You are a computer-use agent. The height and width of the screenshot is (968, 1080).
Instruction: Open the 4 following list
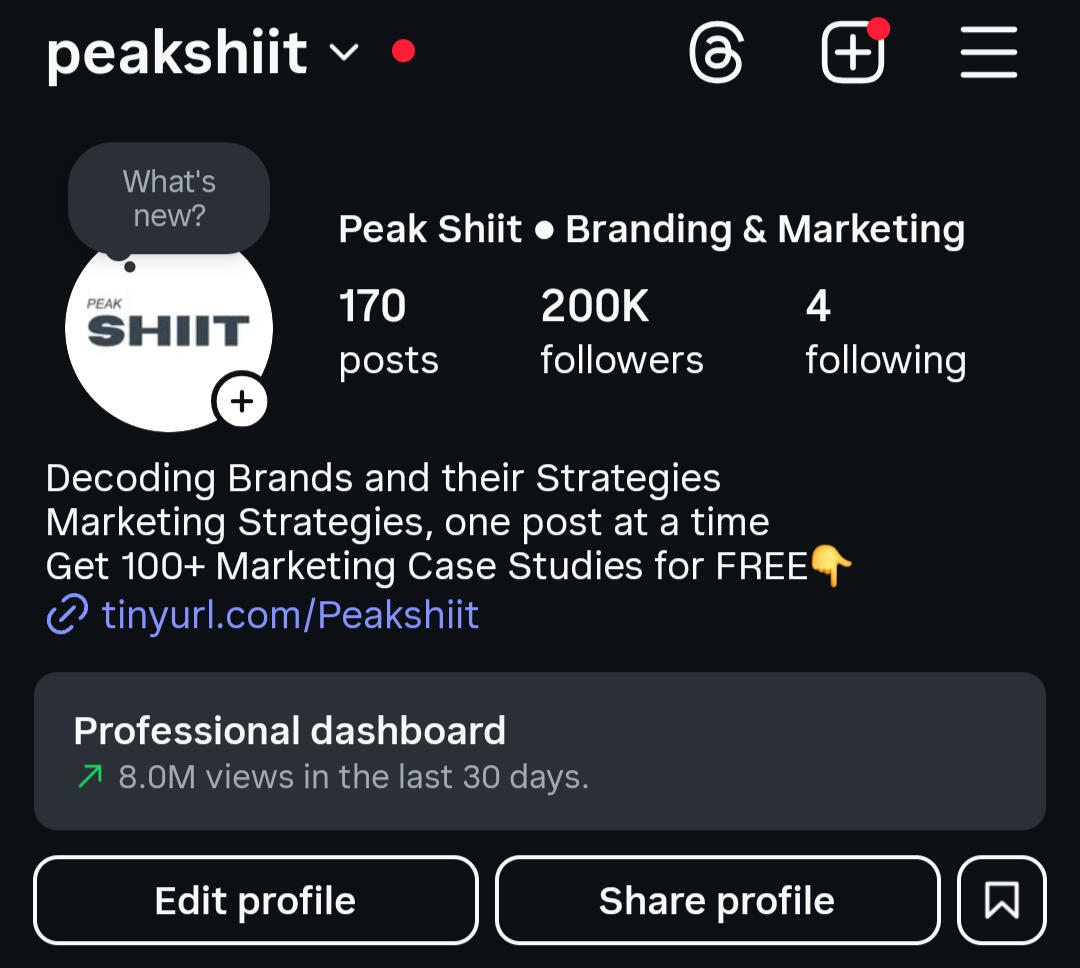(885, 332)
